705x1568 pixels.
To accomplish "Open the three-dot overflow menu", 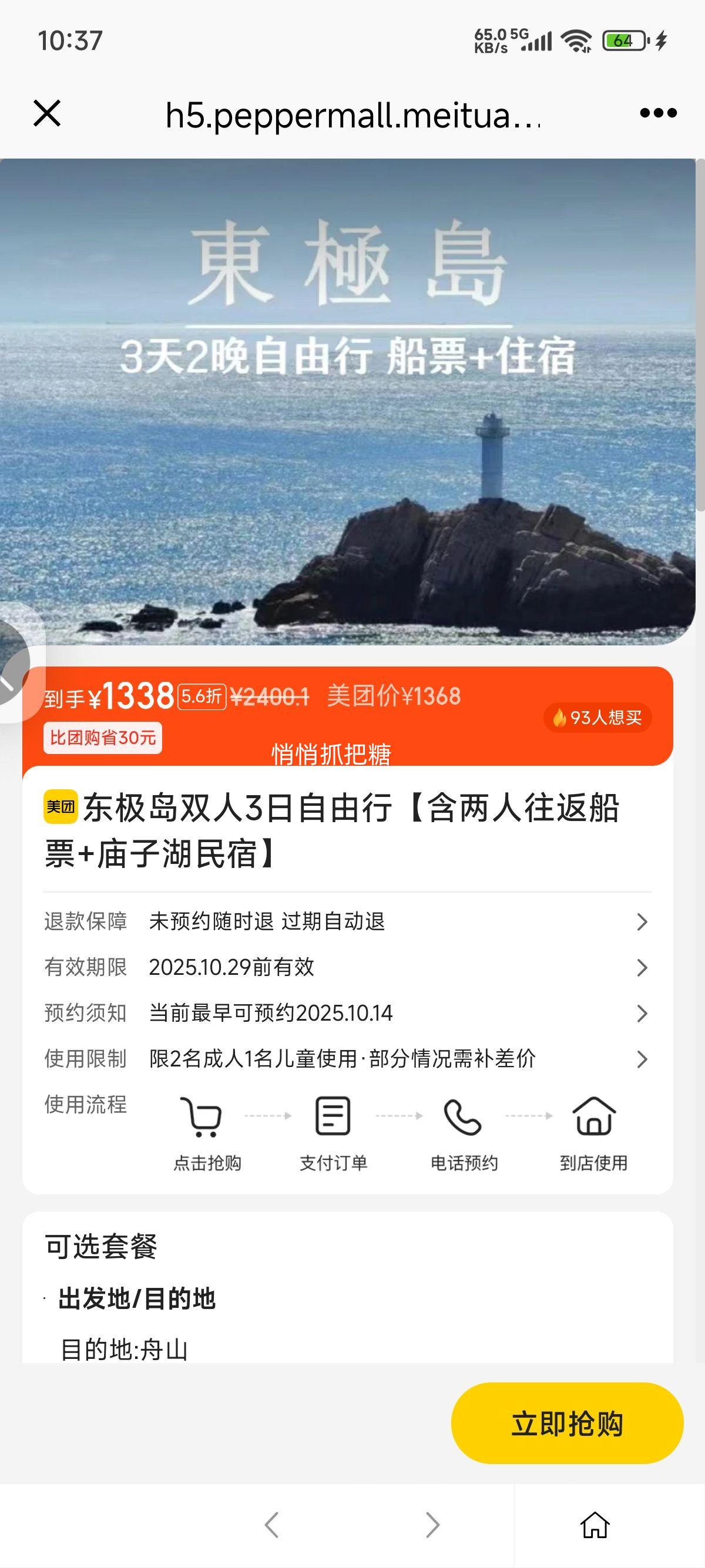I will 658,113.
